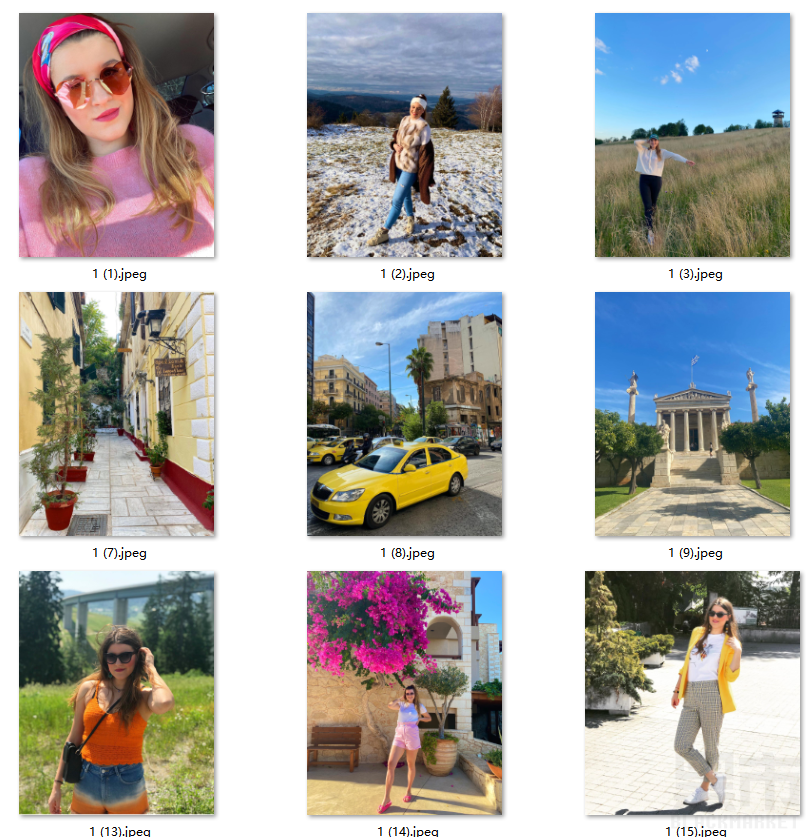Screen dimensions: 810x837
Task: Open the photo 1 (1).jpeg
Action: tap(116, 135)
